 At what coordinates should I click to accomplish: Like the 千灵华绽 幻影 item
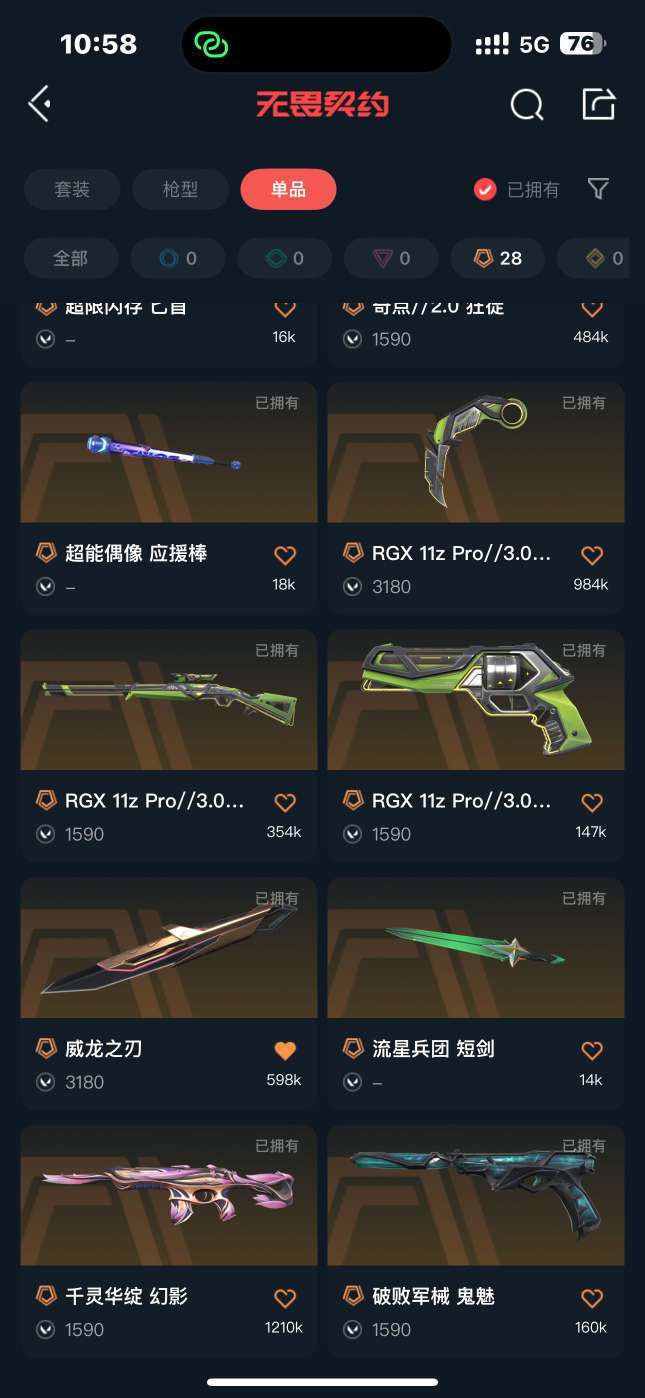285,1299
